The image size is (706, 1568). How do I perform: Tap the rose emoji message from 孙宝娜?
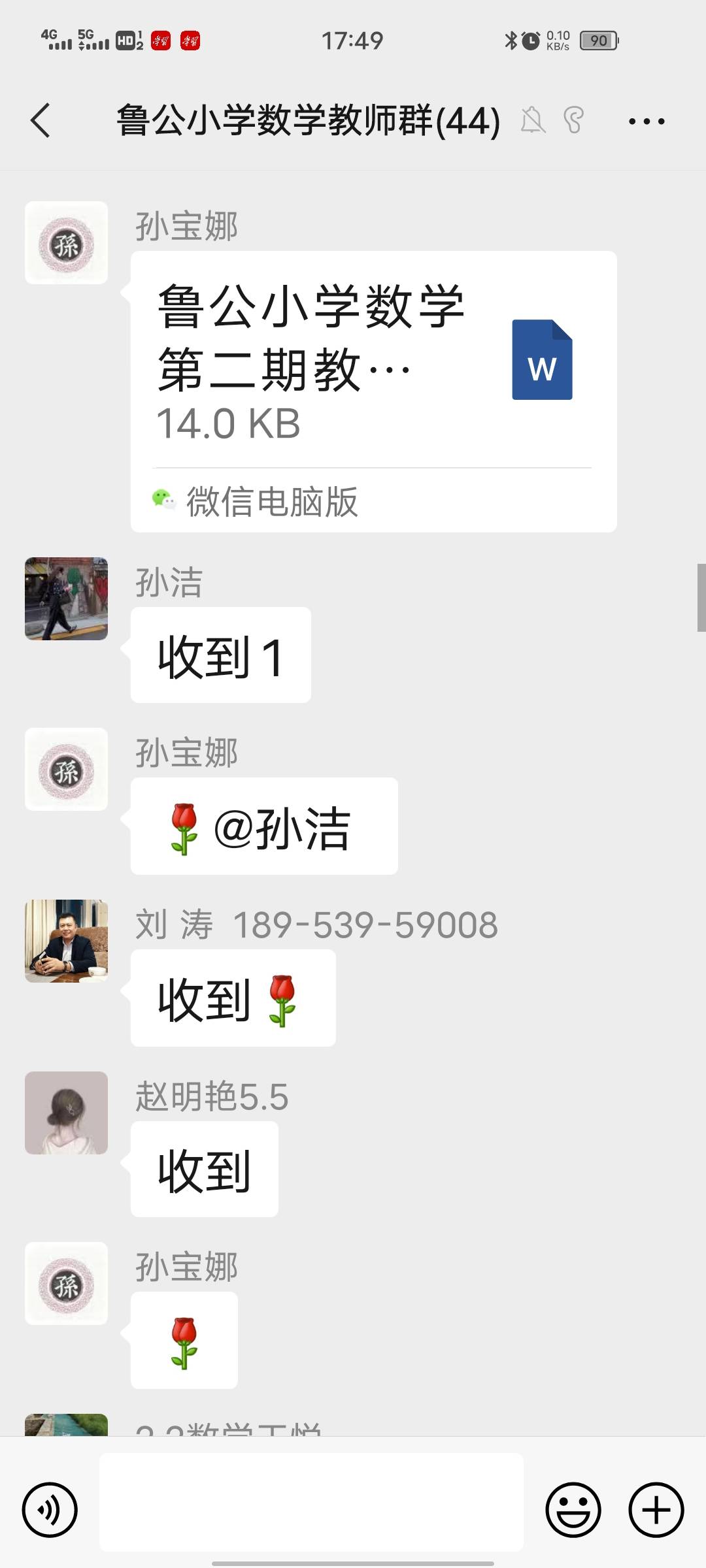pos(184,1339)
